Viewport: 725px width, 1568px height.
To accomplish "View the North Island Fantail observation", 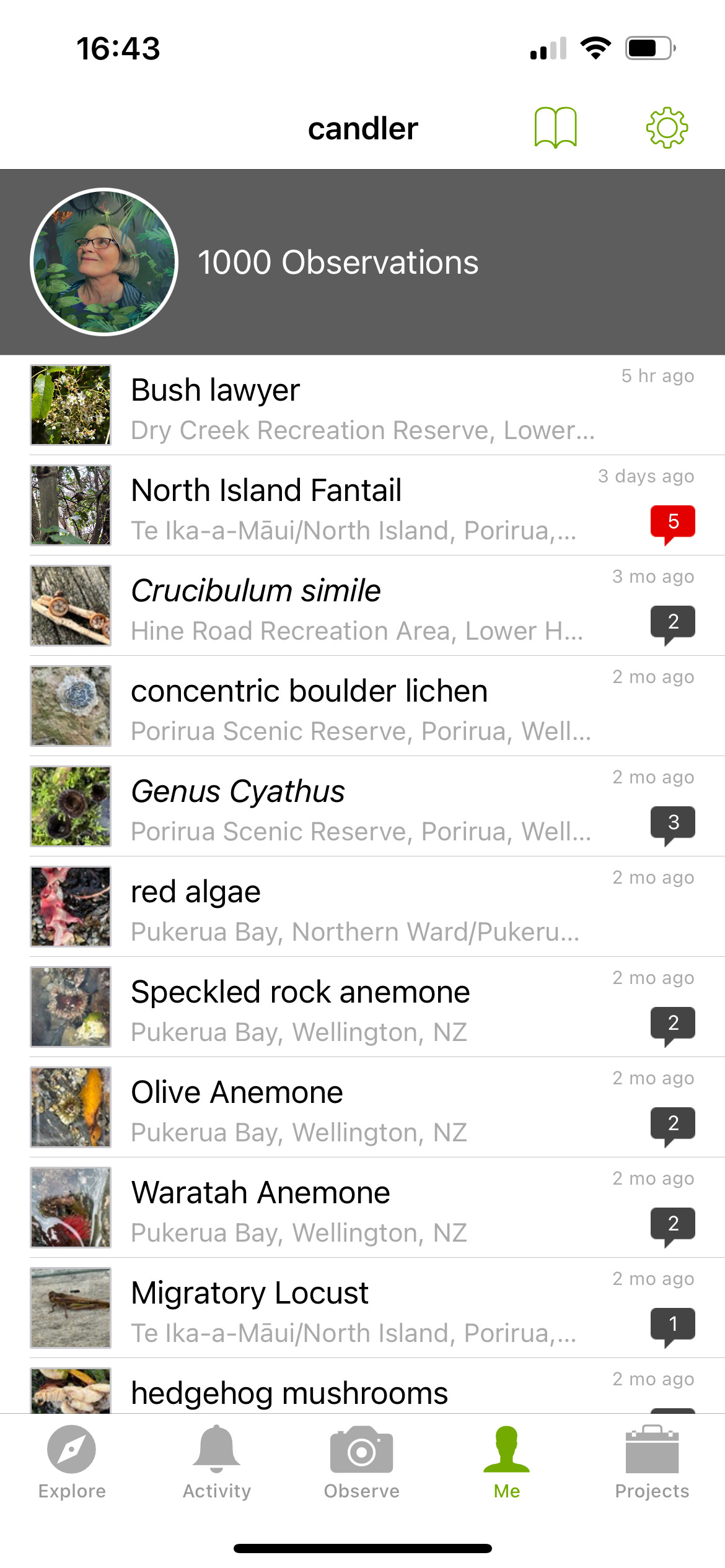I will (362, 506).
